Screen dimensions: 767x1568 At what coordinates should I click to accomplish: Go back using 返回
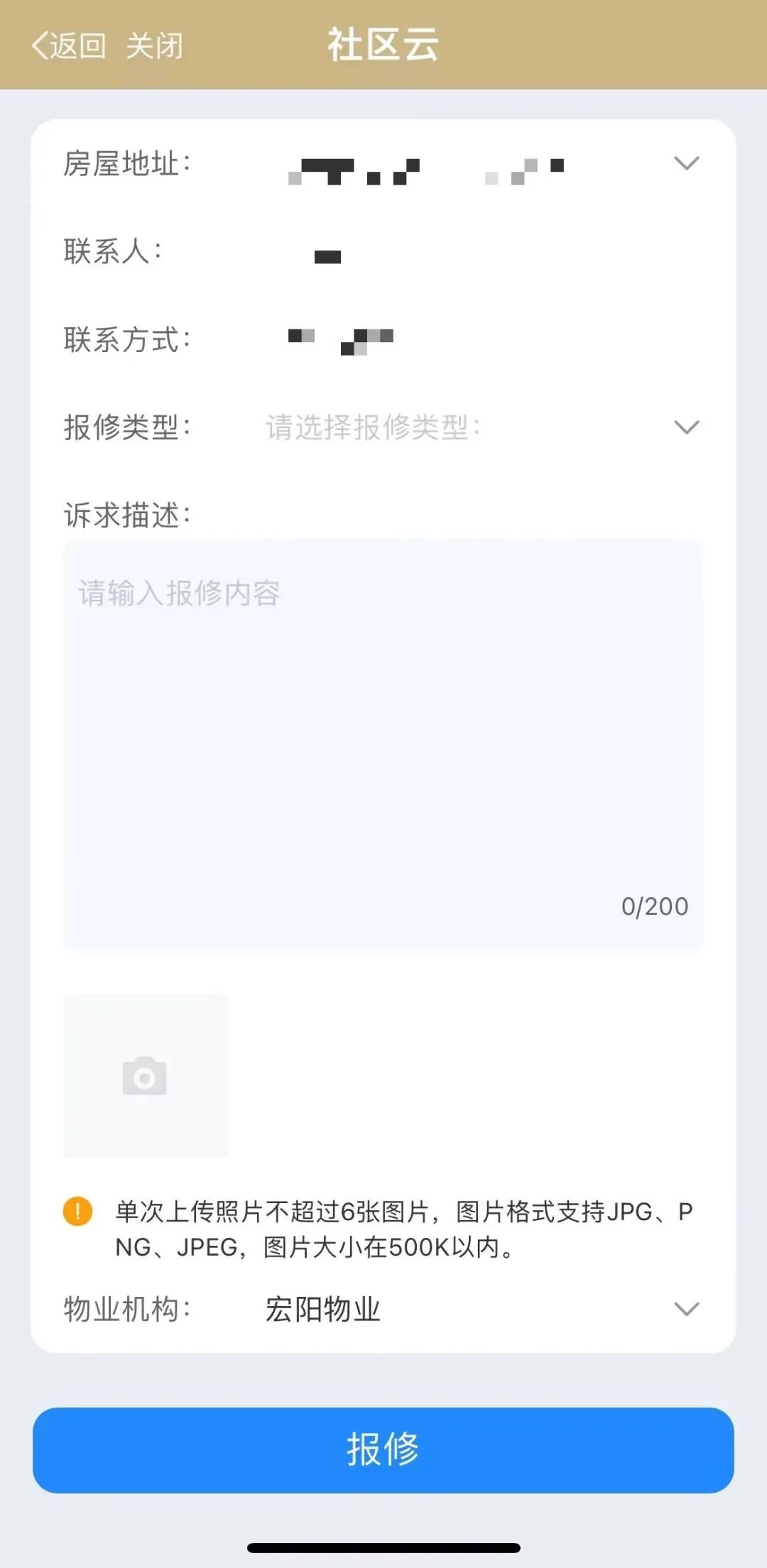[x=69, y=46]
